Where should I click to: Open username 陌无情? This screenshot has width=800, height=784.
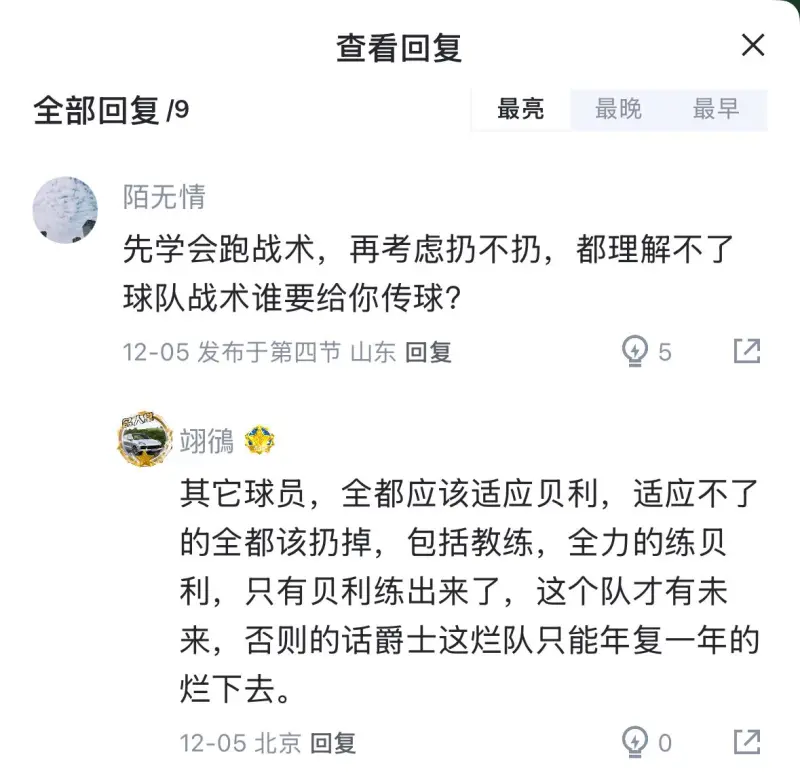[164, 197]
